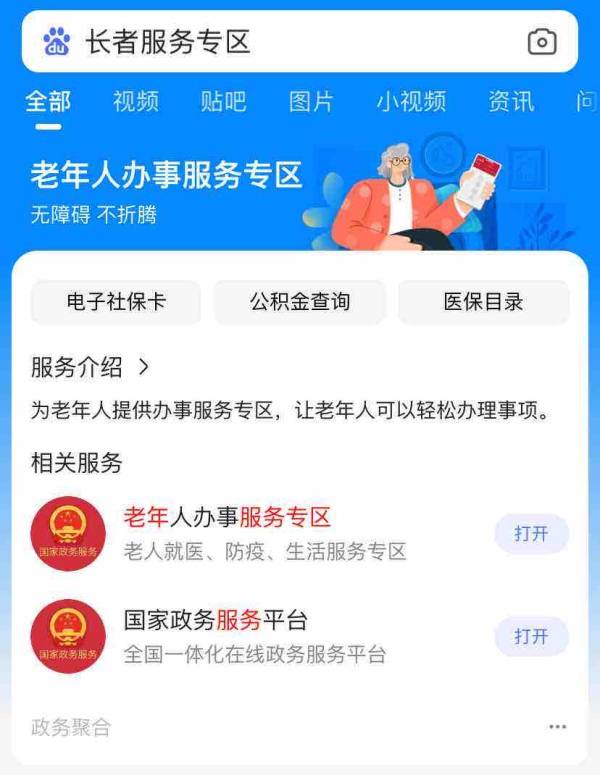Select the 全部 tab
This screenshot has height=775, width=600.
(x=48, y=101)
